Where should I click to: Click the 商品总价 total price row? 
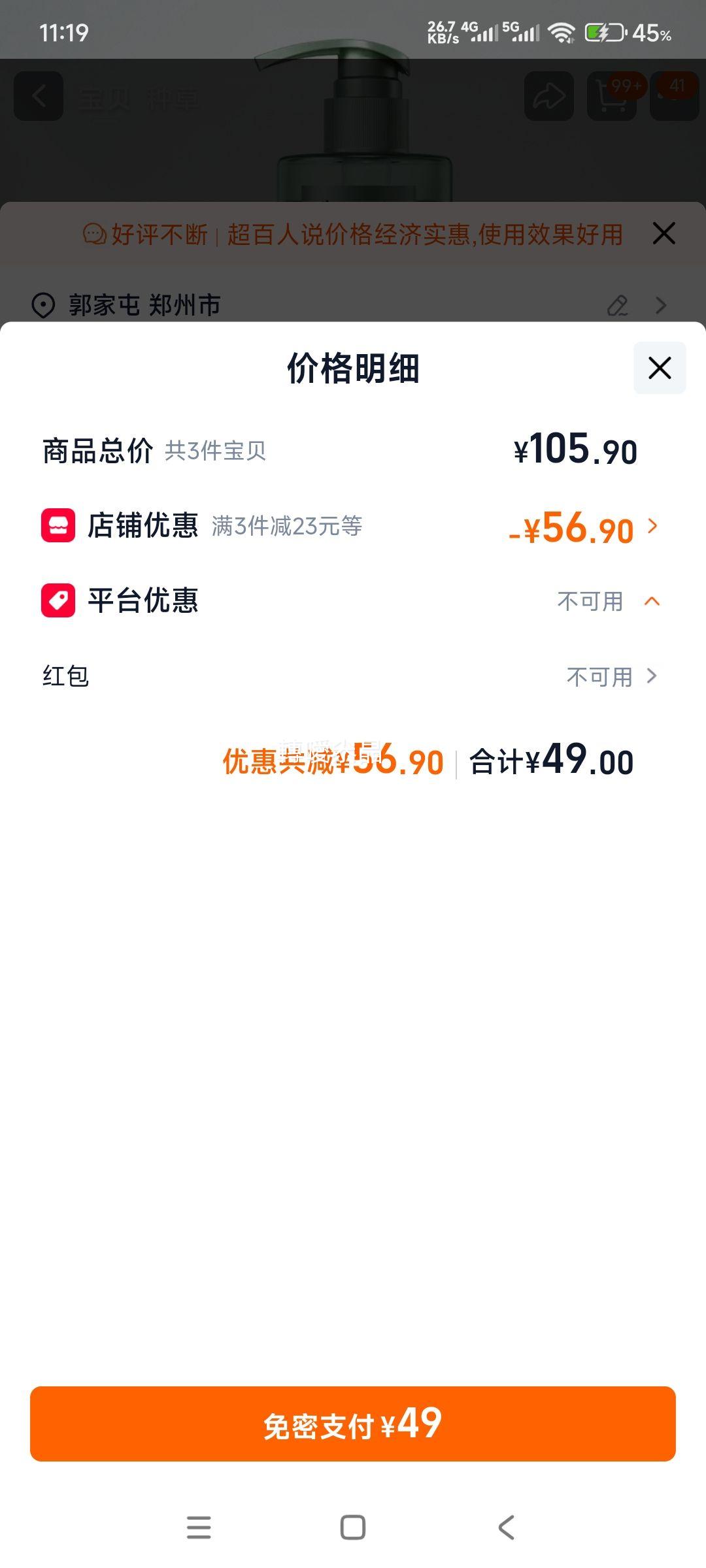click(x=261, y=451)
